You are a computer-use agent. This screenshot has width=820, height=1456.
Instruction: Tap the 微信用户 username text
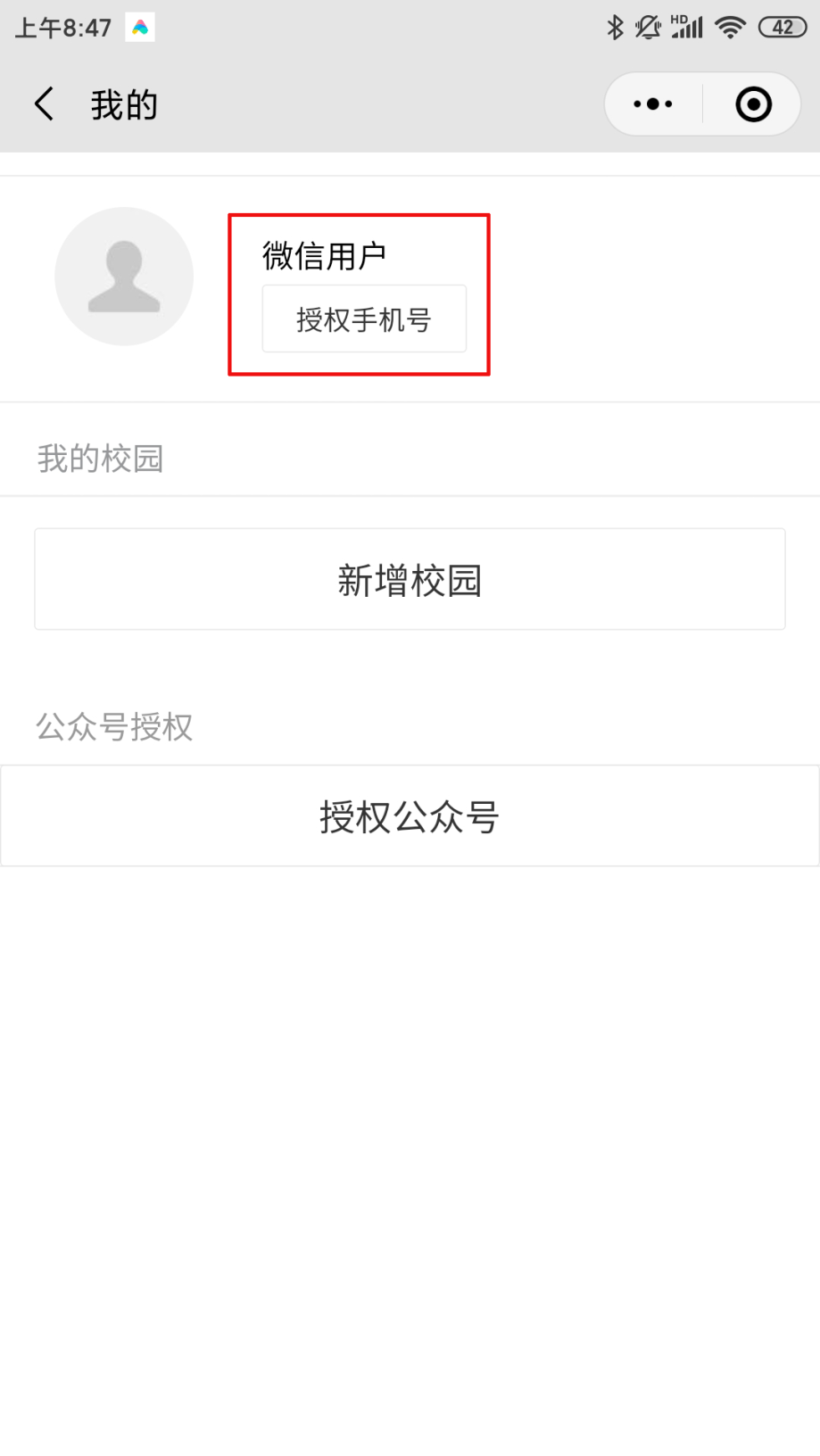(325, 253)
